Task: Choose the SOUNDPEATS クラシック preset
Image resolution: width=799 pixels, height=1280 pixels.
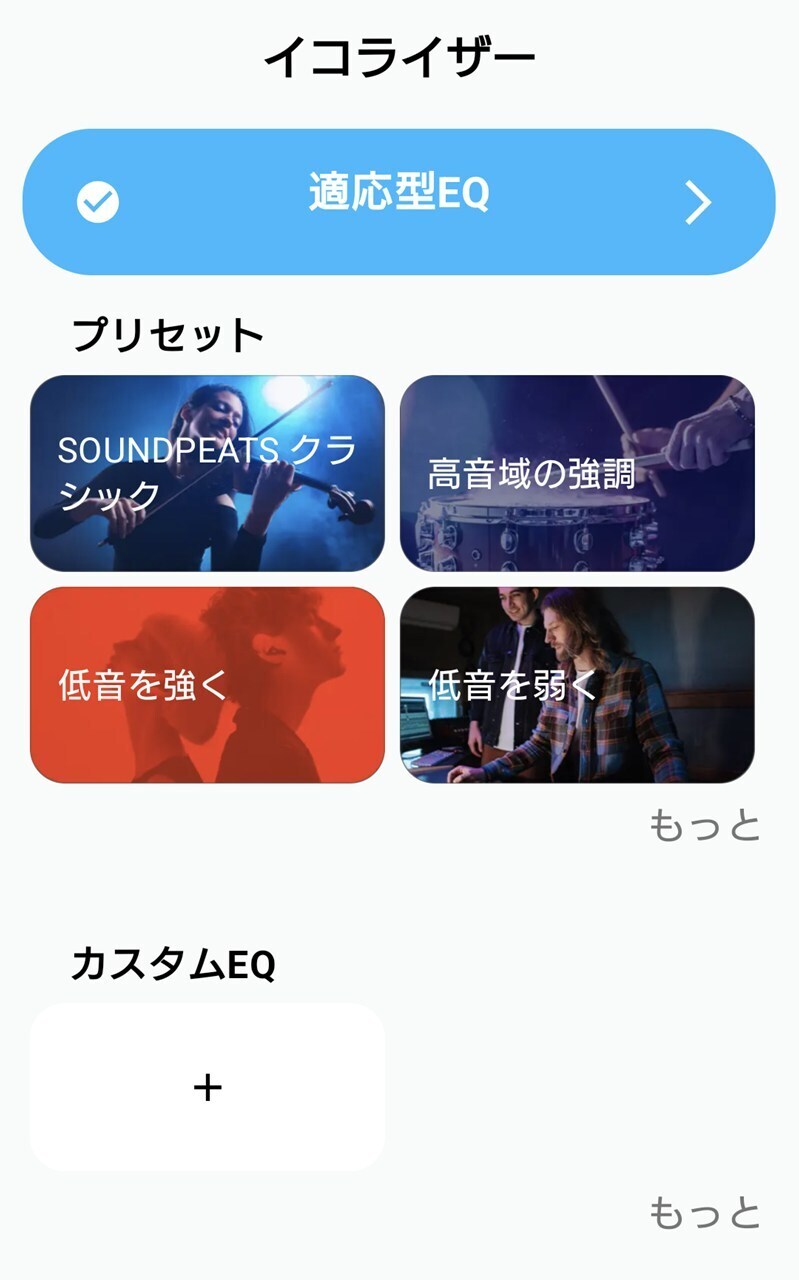Action: pos(207,474)
